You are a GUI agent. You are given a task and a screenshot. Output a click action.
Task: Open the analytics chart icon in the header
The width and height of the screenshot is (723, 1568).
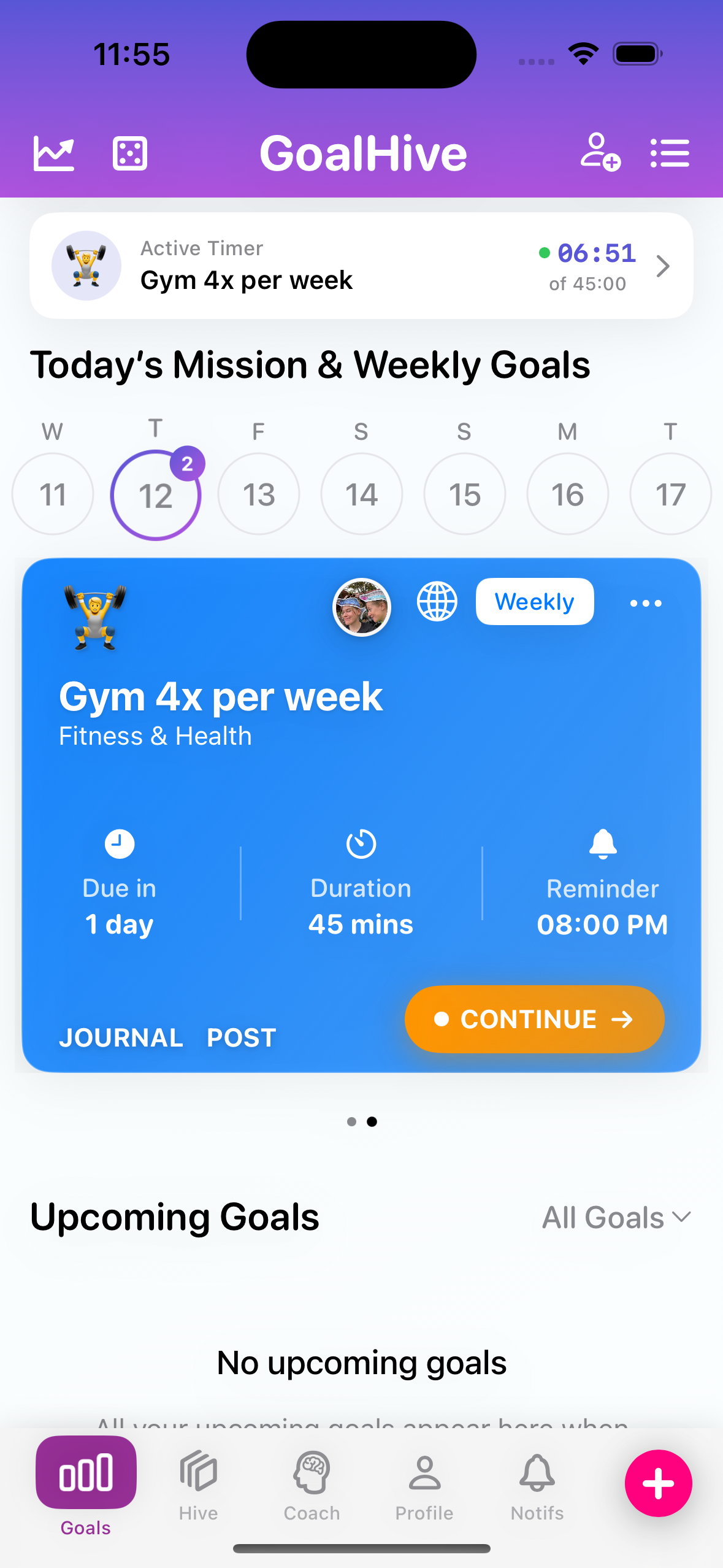(x=53, y=153)
